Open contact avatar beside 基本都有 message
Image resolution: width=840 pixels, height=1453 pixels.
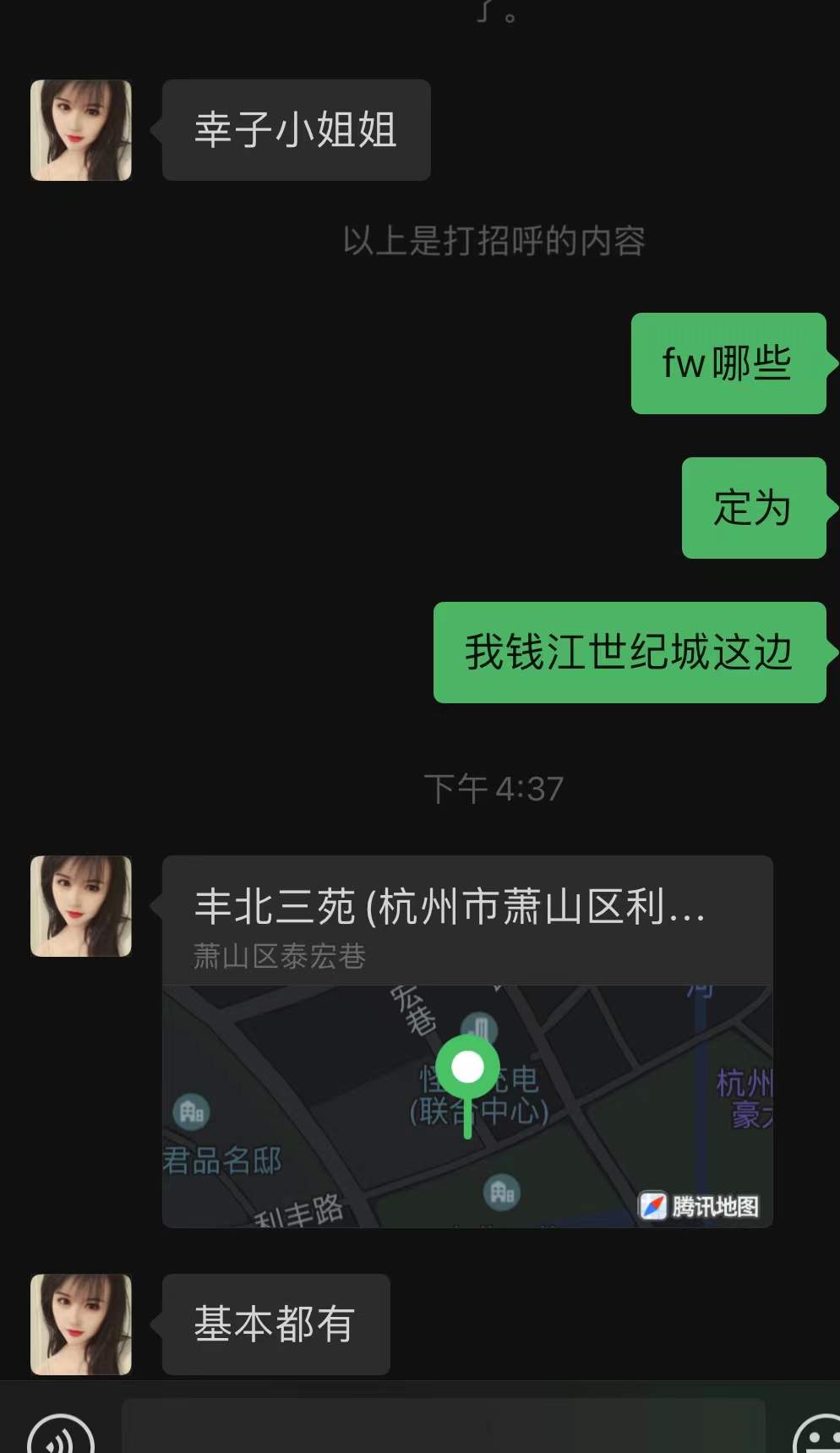81,1324
